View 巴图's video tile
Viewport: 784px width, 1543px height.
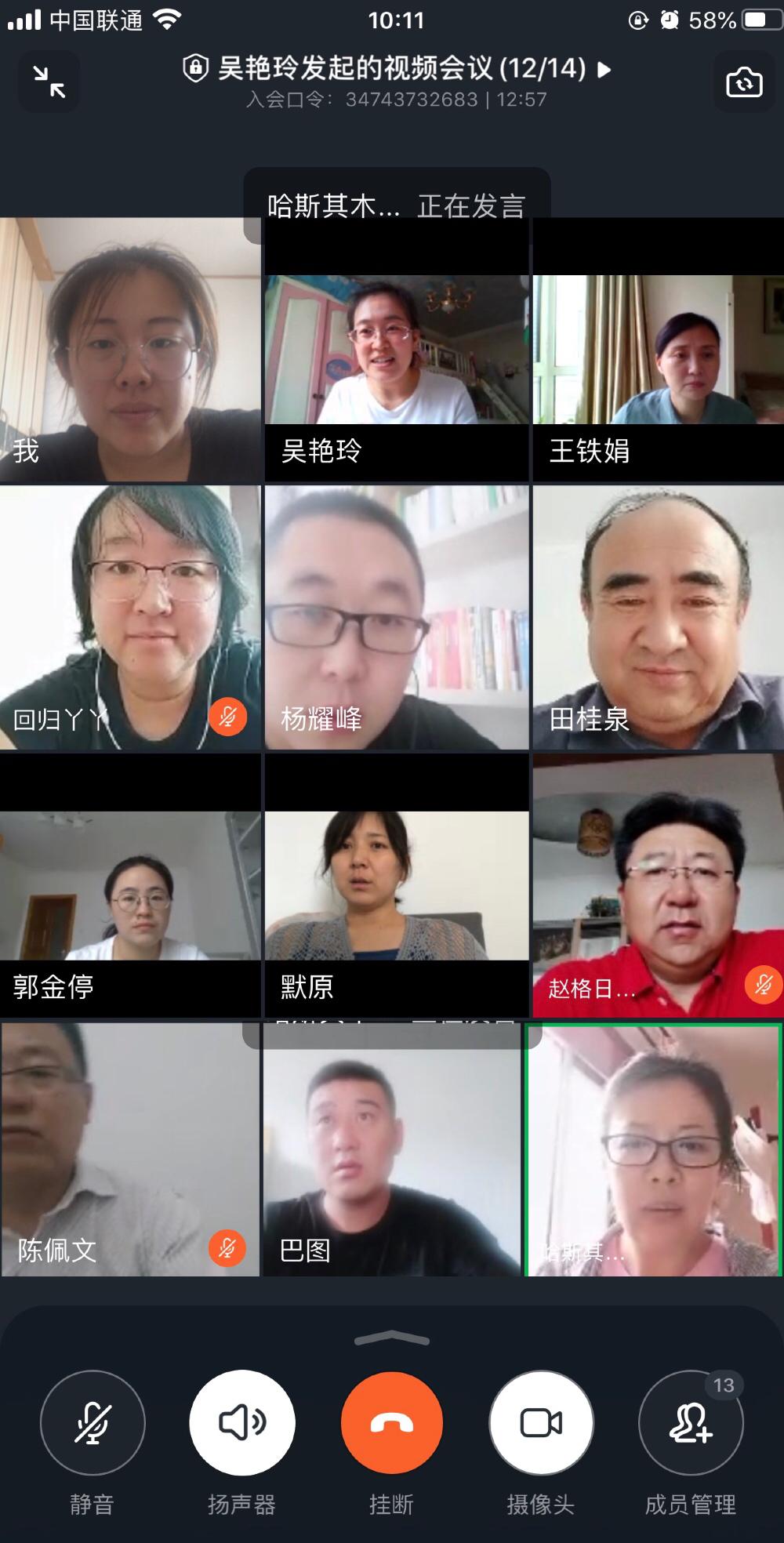tap(392, 1149)
